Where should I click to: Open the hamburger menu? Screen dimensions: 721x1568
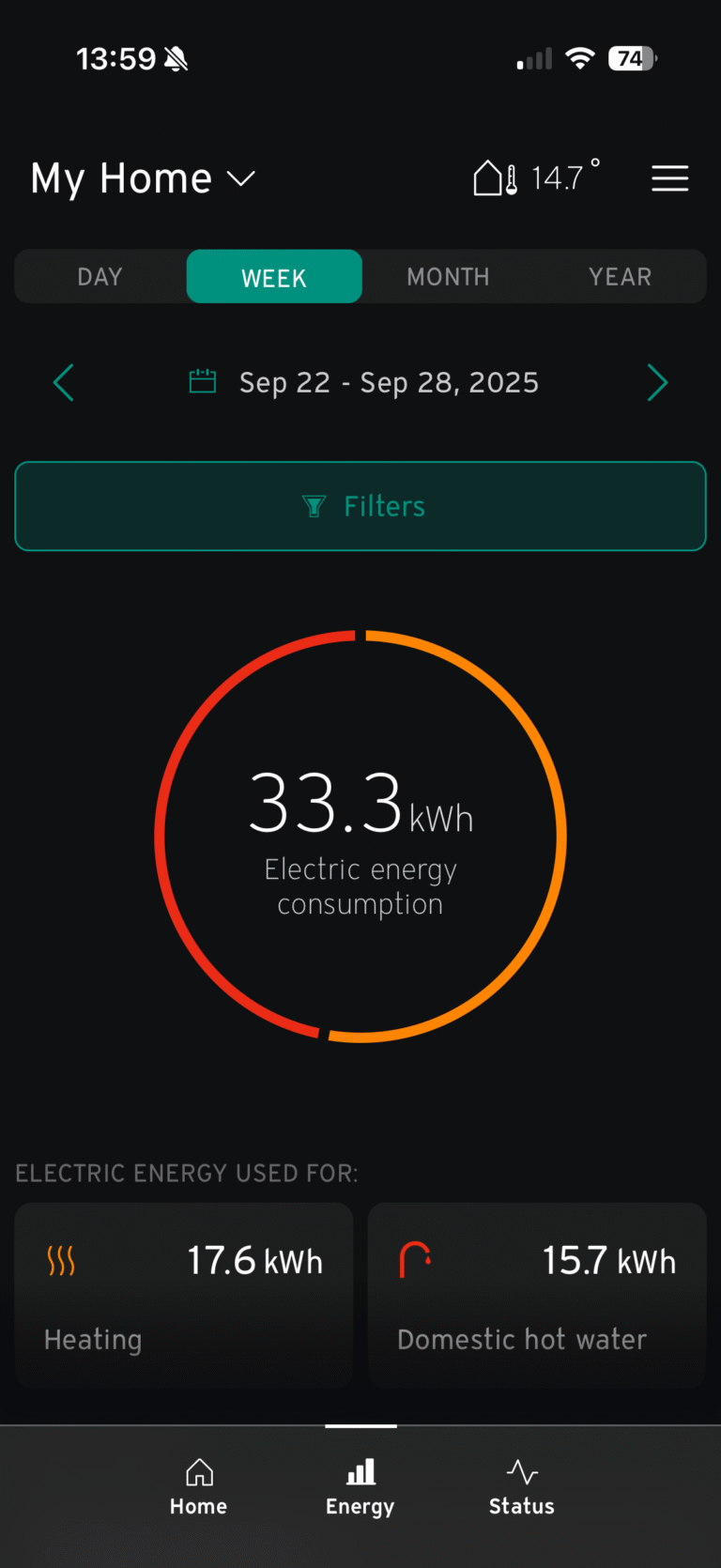click(x=669, y=178)
